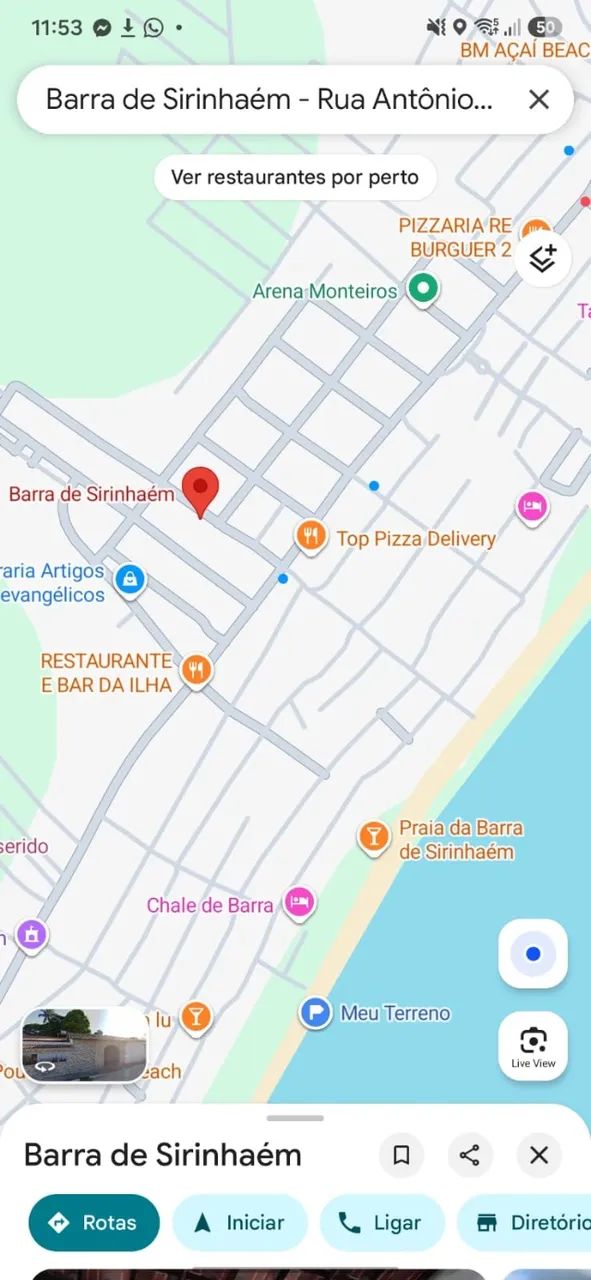Open the map layers button

pos(542,259)
